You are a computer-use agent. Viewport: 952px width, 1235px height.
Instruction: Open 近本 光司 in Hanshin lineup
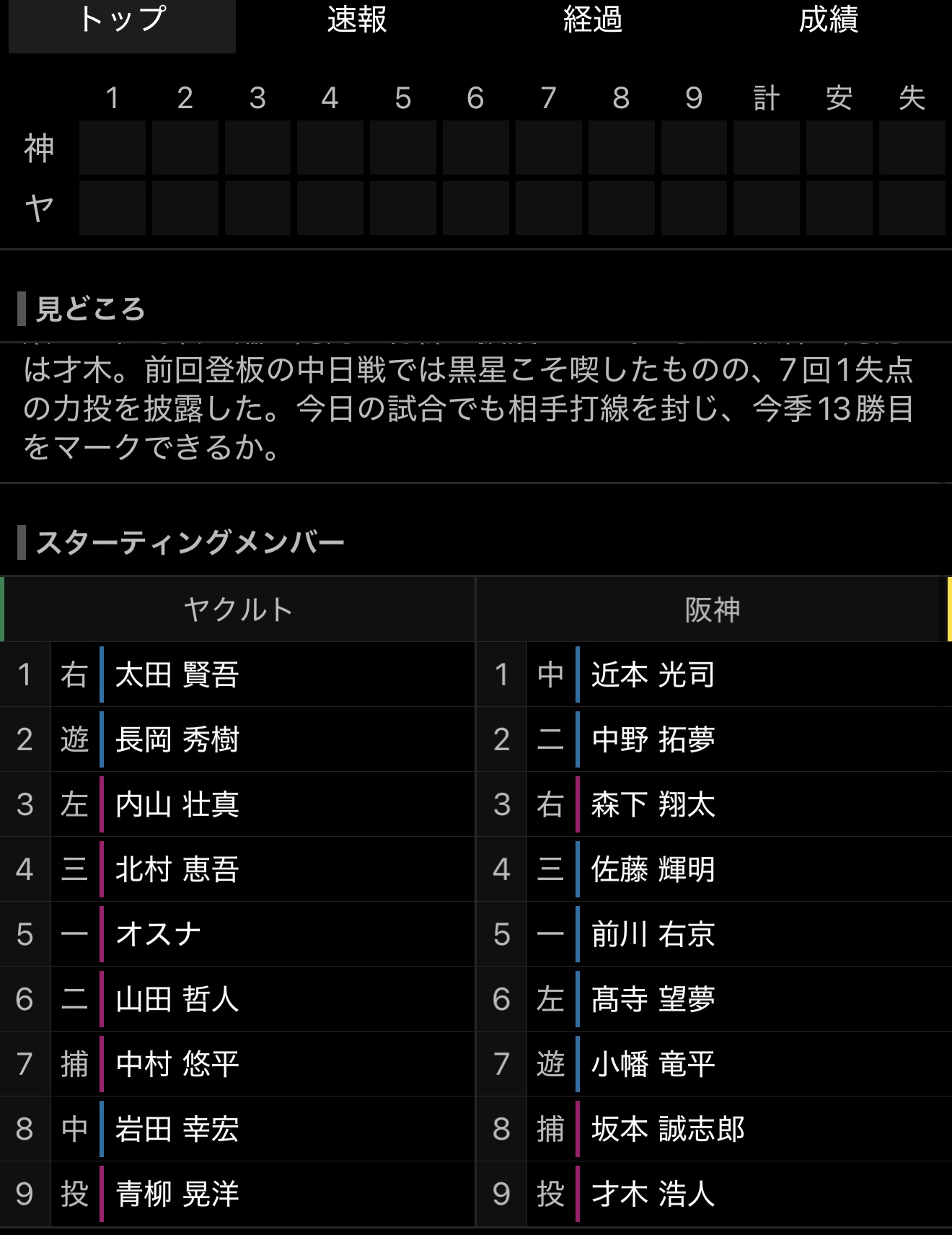pyautogui.click(x=653, y=674)
